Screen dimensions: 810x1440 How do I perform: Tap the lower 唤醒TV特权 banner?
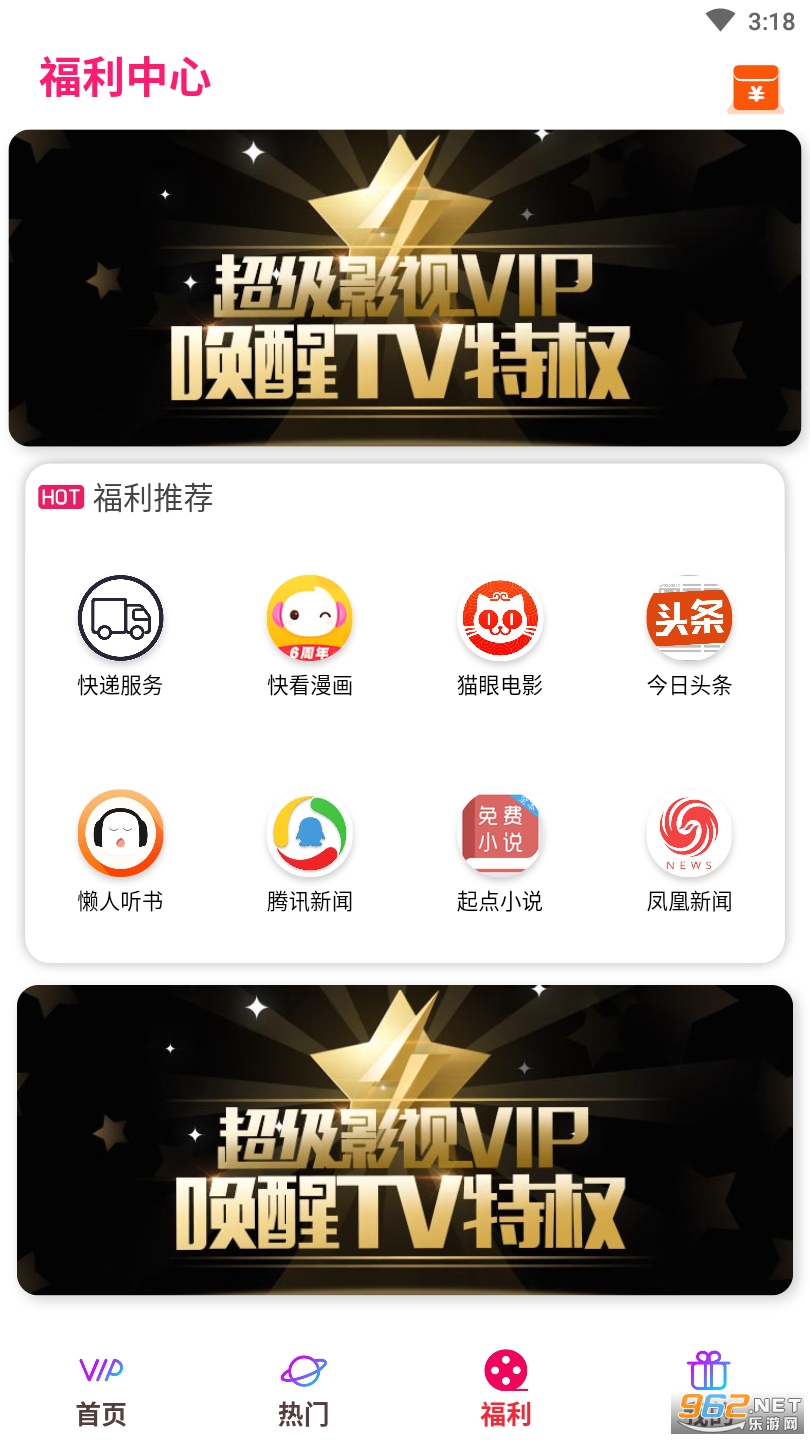(x=404, y=1140)
